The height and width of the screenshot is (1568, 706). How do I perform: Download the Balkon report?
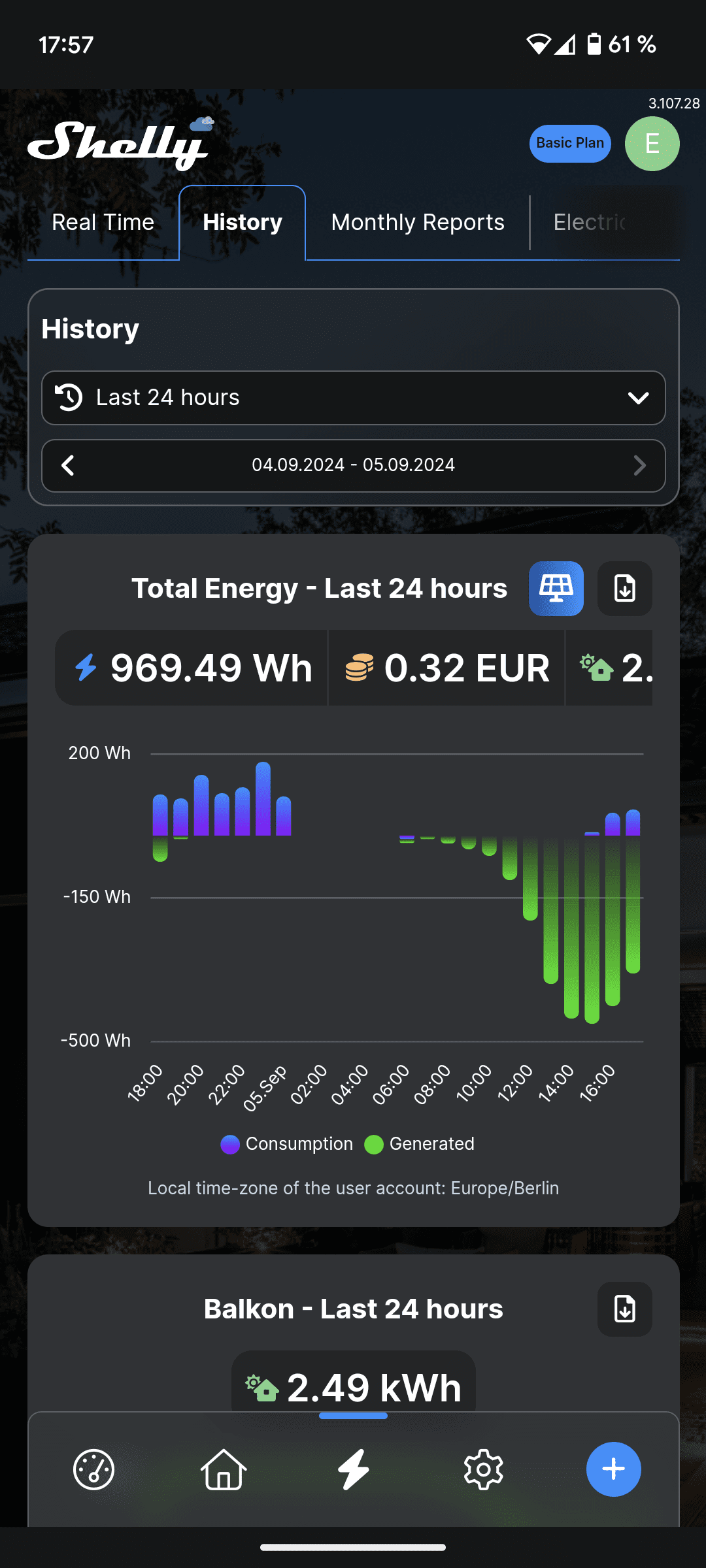point(625,1309)
